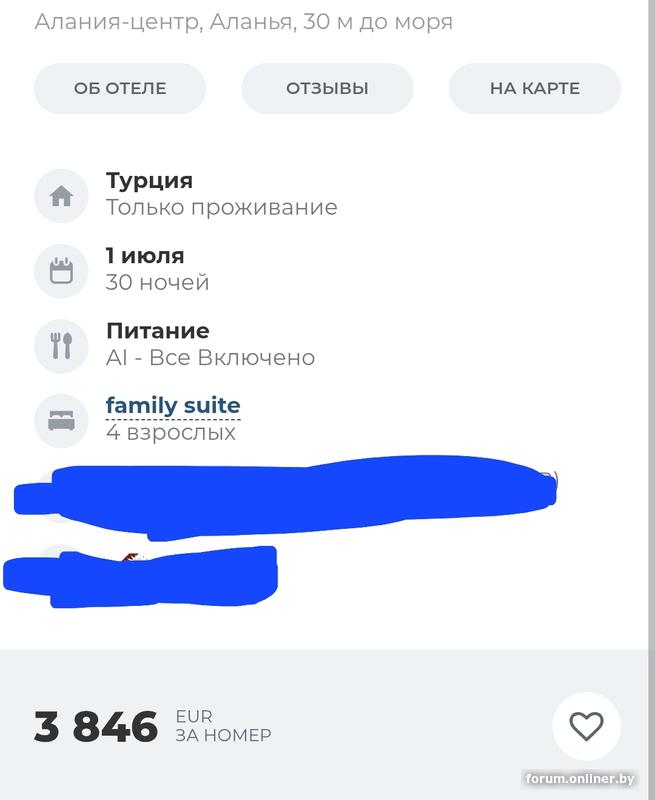
Task: Add this tour to favorites with heart
Action: point(586,727)
